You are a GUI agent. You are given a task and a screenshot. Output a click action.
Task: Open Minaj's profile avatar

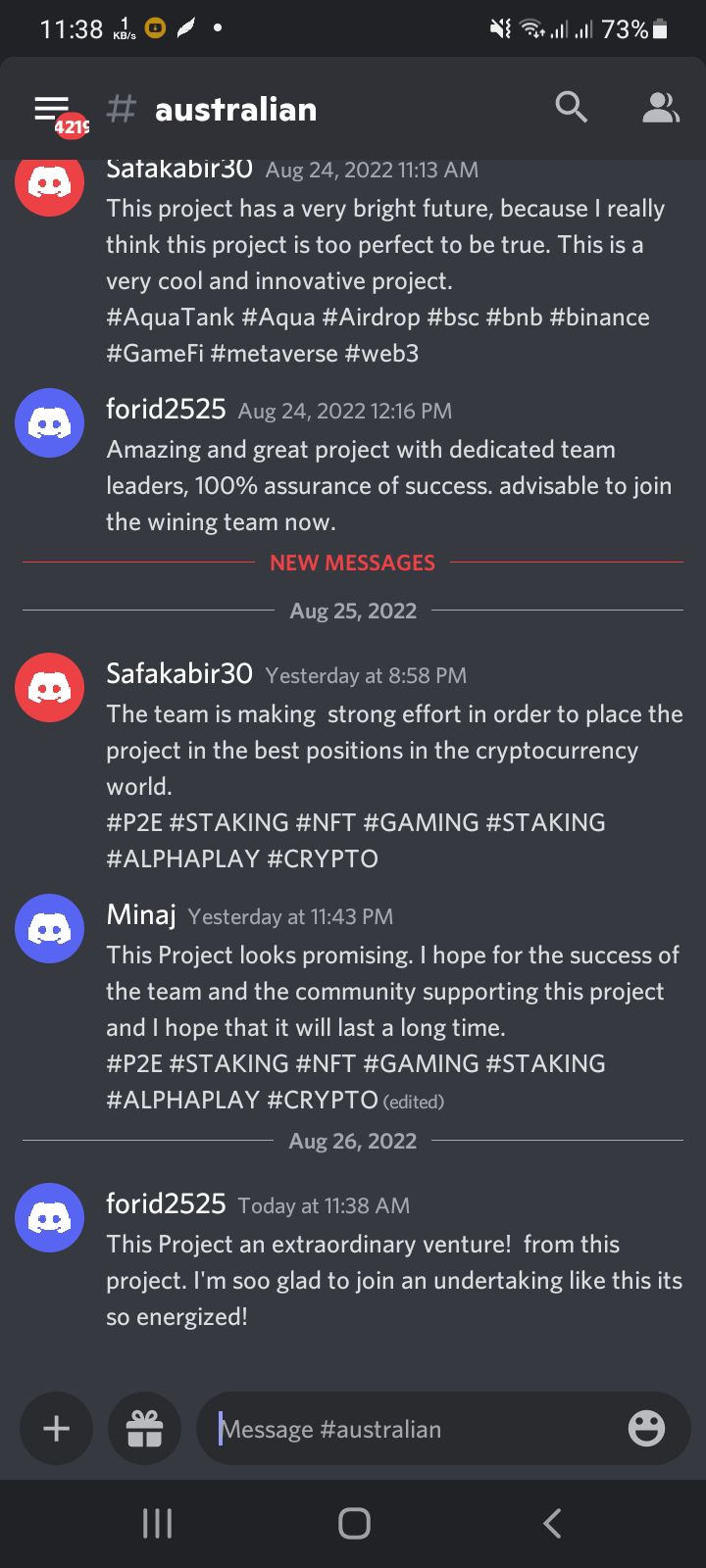(x=49, y=928)
